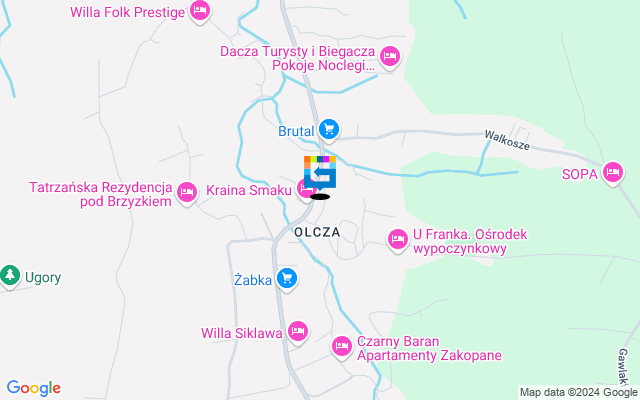The width and height of the screenshot is (640, 400).
Task: Select the Tatrzańska Rezydencja pod Brzyzkiem marker
Action: click(186, 191)
